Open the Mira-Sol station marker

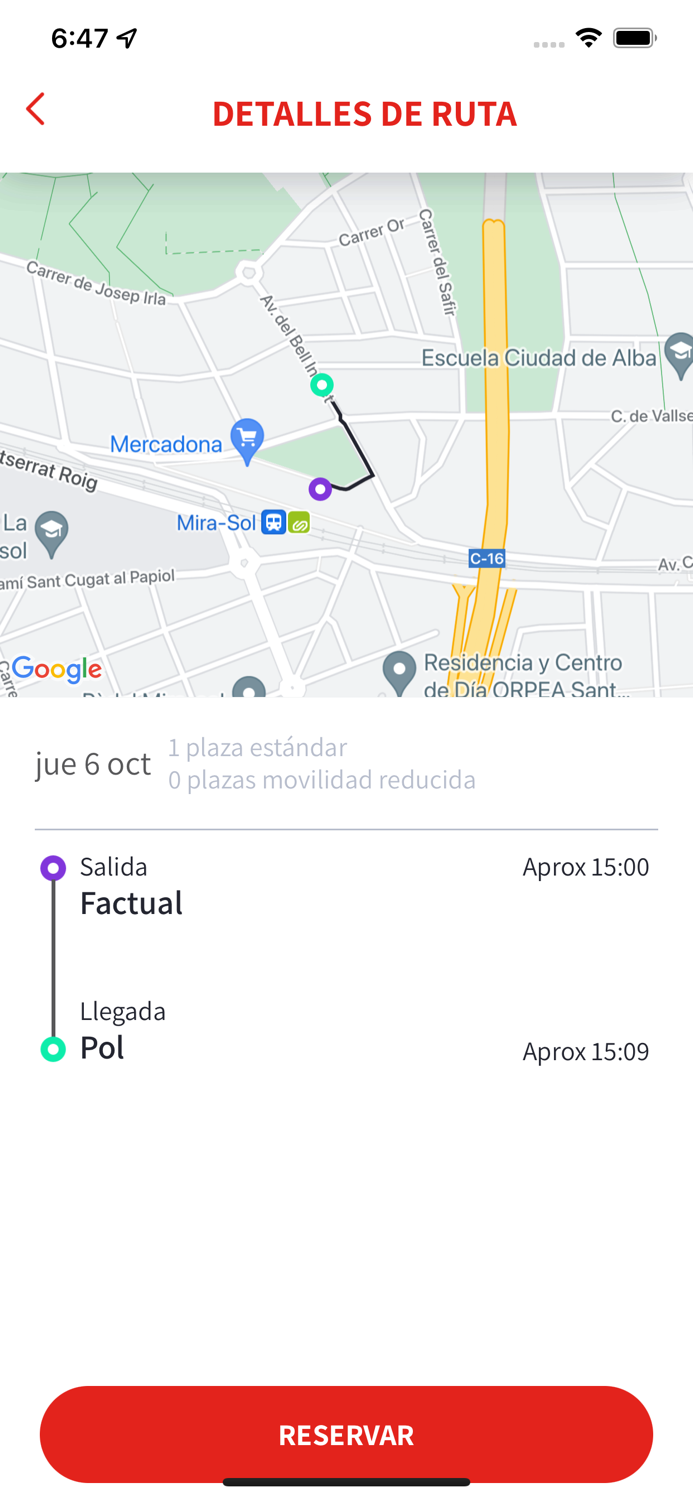[x=274, y=522]
